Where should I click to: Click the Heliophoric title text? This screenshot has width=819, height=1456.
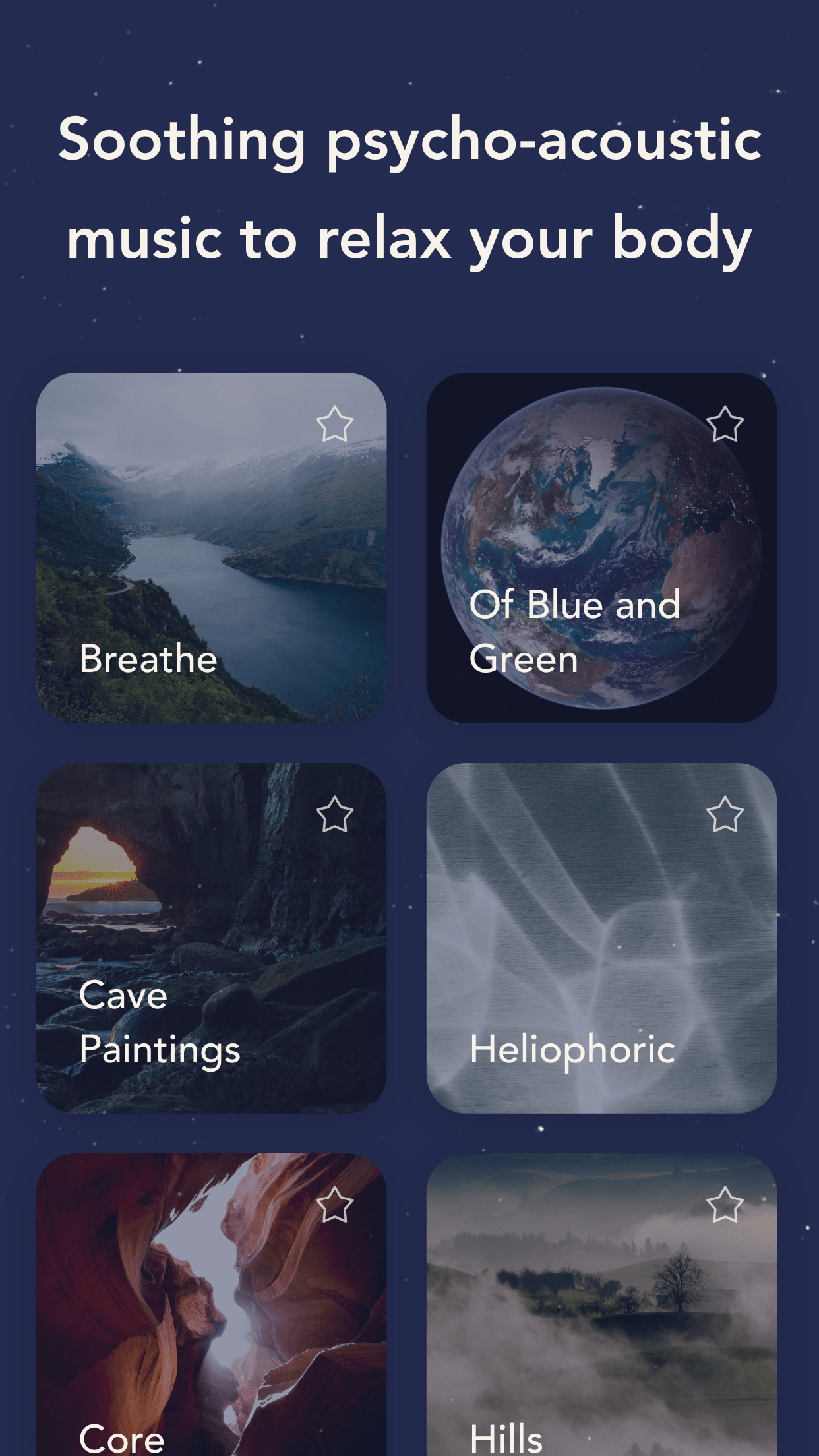click(573, 1050)
